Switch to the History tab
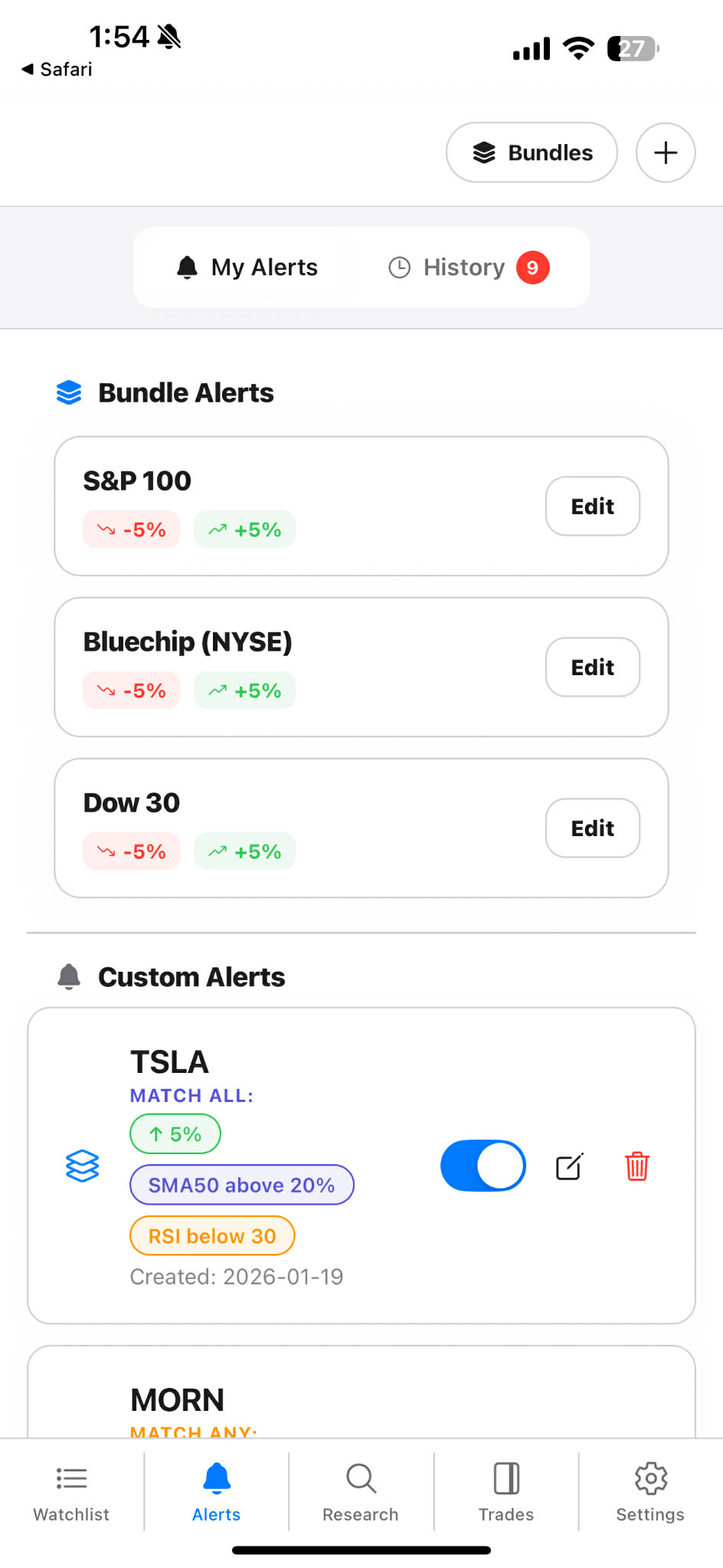Screen dimensions: 723x1568 click(x=463, y=267)
